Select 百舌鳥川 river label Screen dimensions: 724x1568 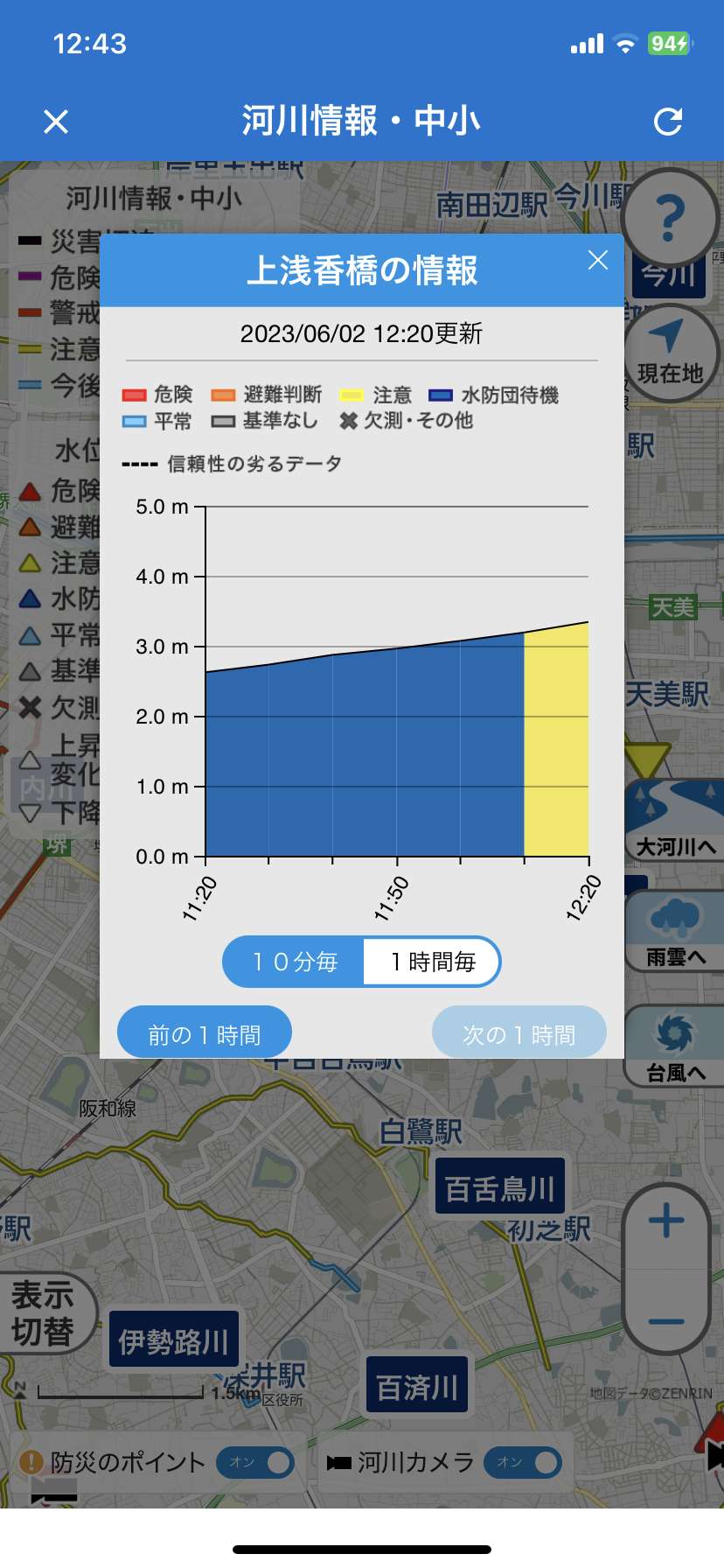pos(500,1189)
